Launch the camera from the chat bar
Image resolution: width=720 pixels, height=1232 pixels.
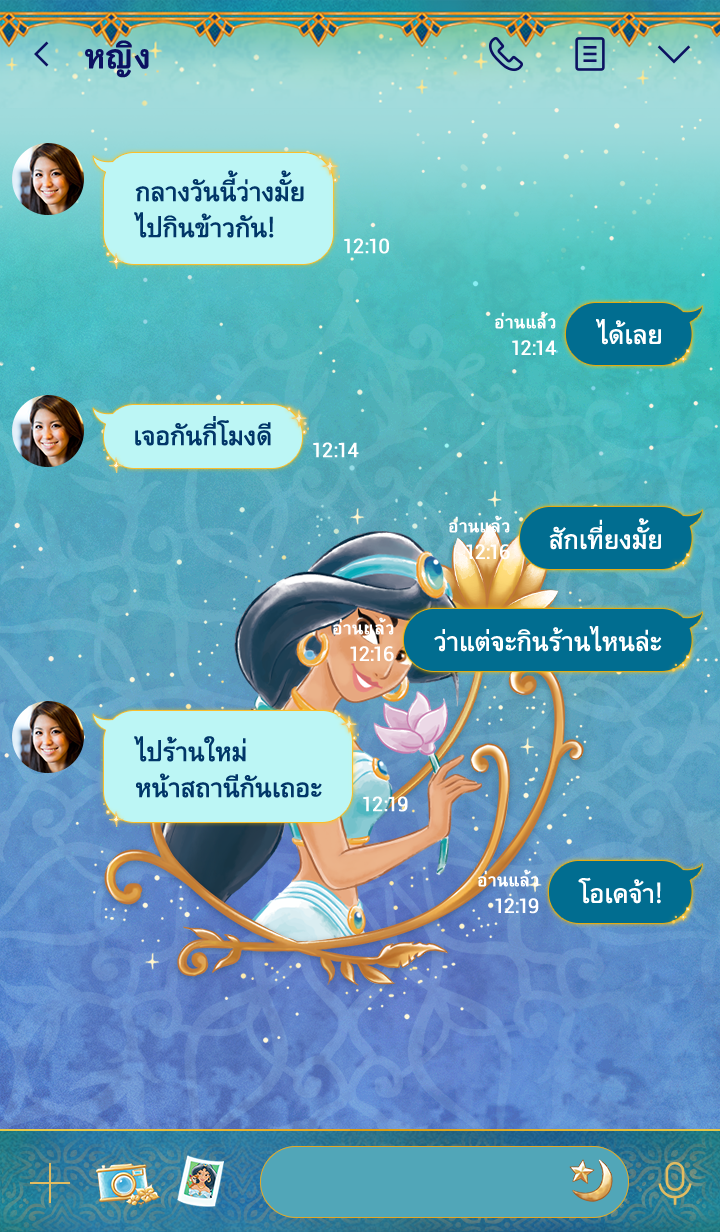pos(125,1183)
